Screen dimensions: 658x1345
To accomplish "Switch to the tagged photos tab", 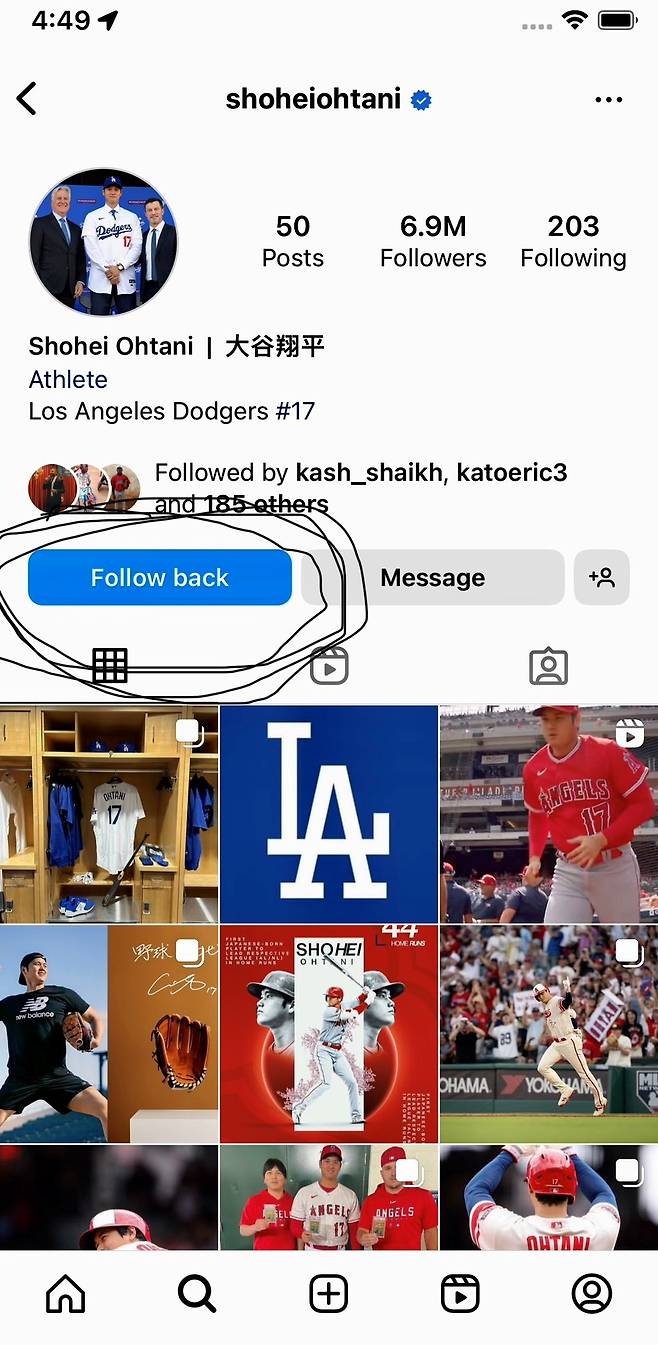I will (x=548, y=666).
